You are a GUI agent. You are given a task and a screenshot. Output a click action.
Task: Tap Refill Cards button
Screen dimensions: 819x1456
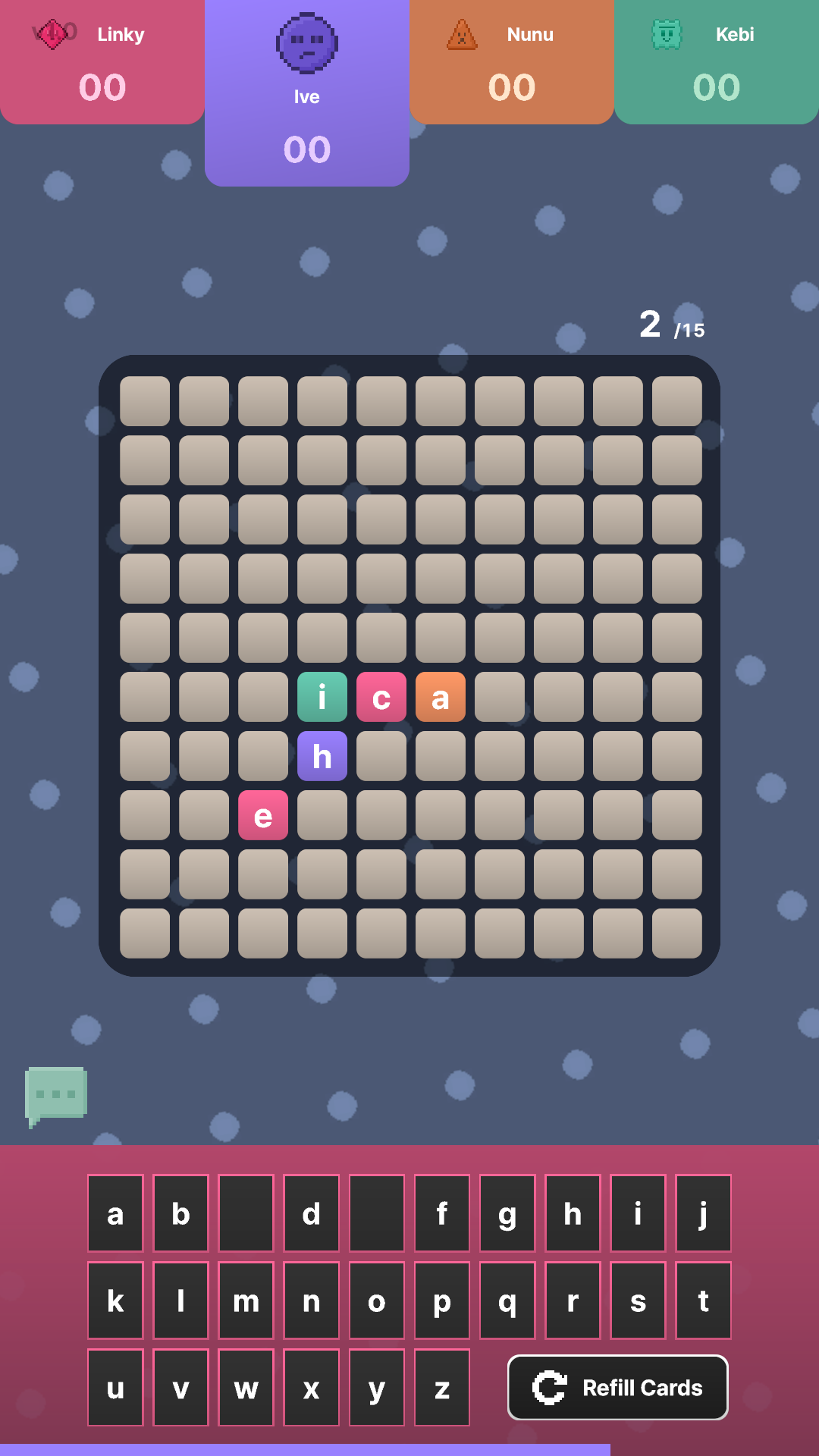(x=617, y=1387)
